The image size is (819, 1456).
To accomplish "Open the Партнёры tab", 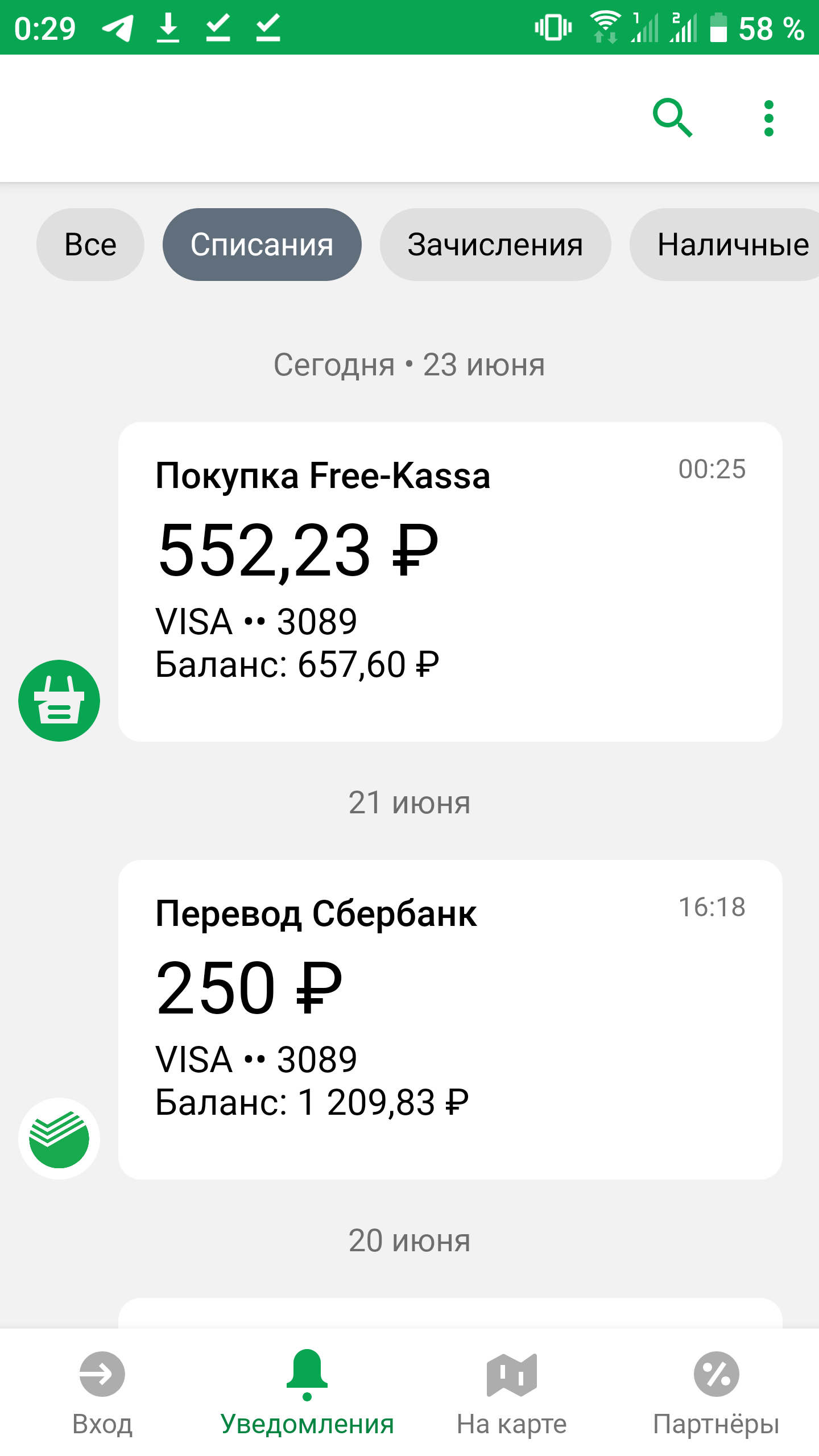I will pos(716,1392).
